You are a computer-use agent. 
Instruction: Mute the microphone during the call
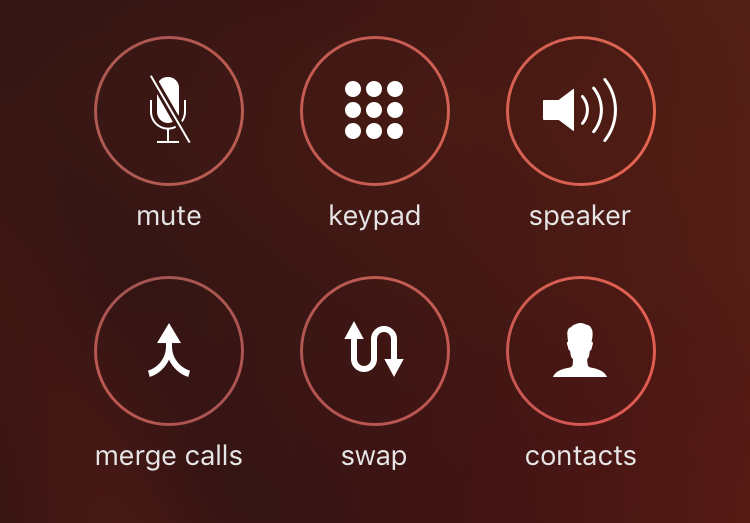[x=168, y=110]
